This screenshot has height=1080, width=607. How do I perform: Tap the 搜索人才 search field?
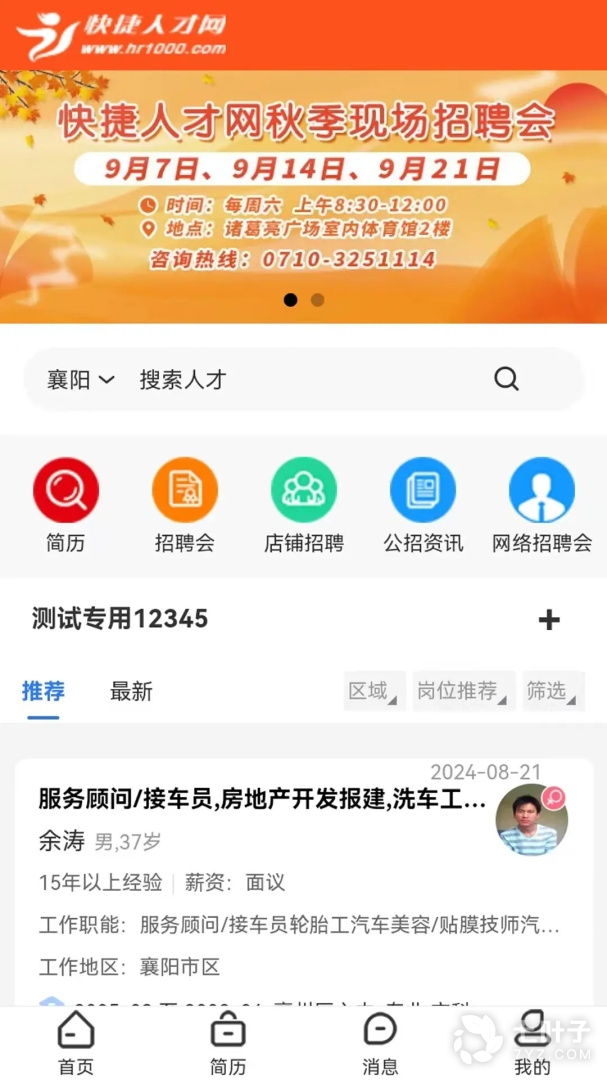click(300, 380)
